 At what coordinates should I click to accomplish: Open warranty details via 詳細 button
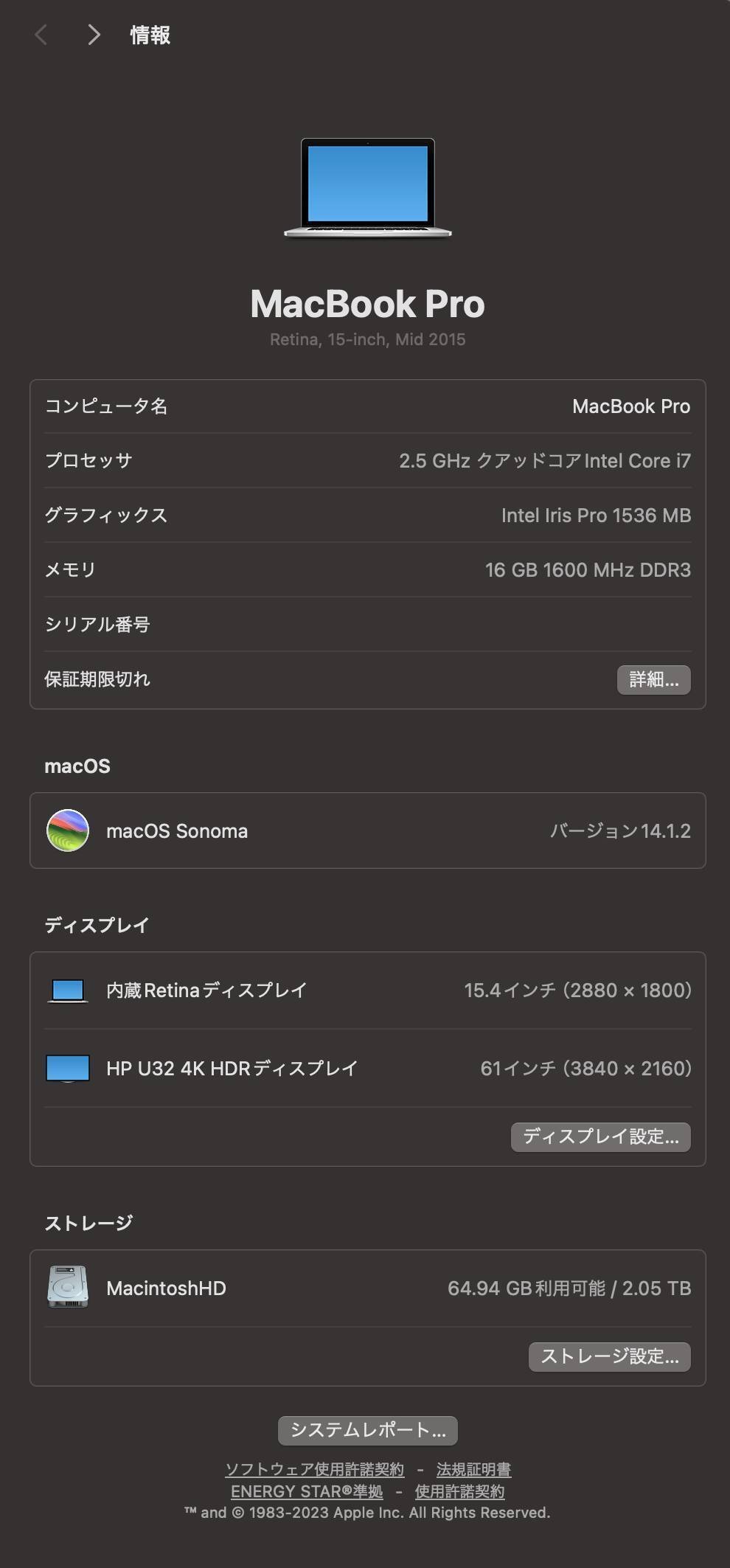[653, 681]
